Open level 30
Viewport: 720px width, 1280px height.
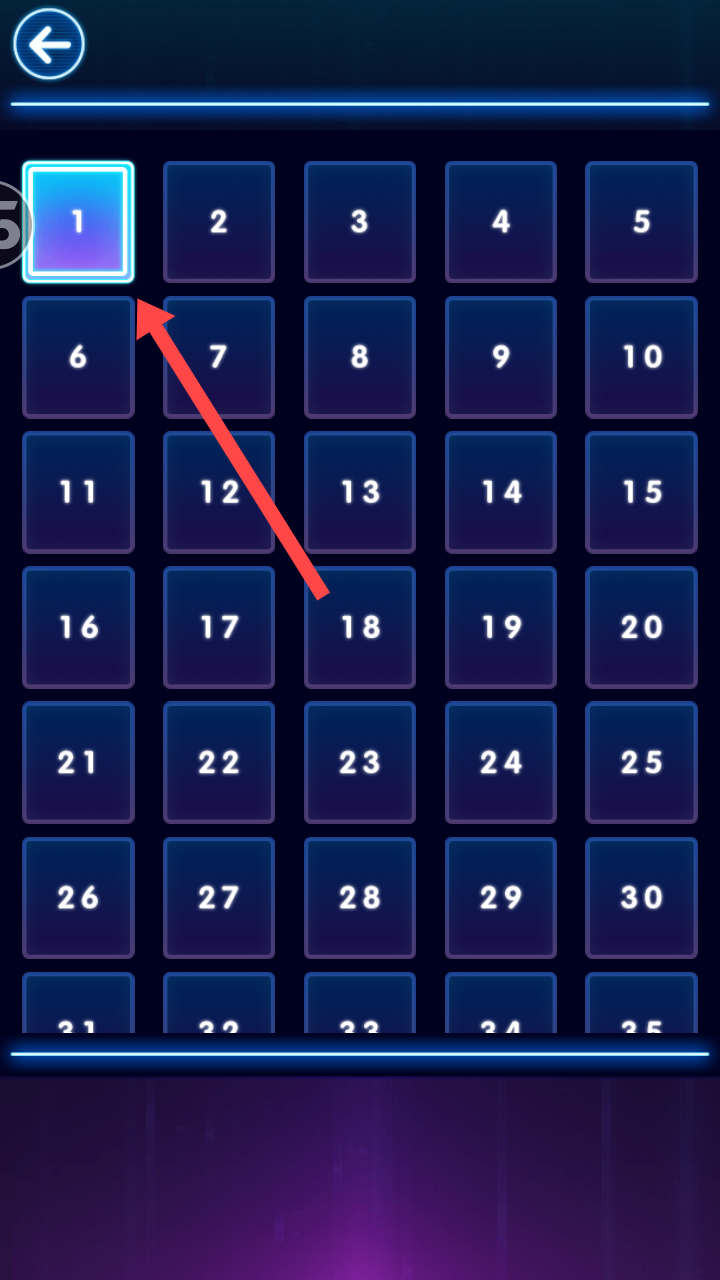click(x=641, y=897)
